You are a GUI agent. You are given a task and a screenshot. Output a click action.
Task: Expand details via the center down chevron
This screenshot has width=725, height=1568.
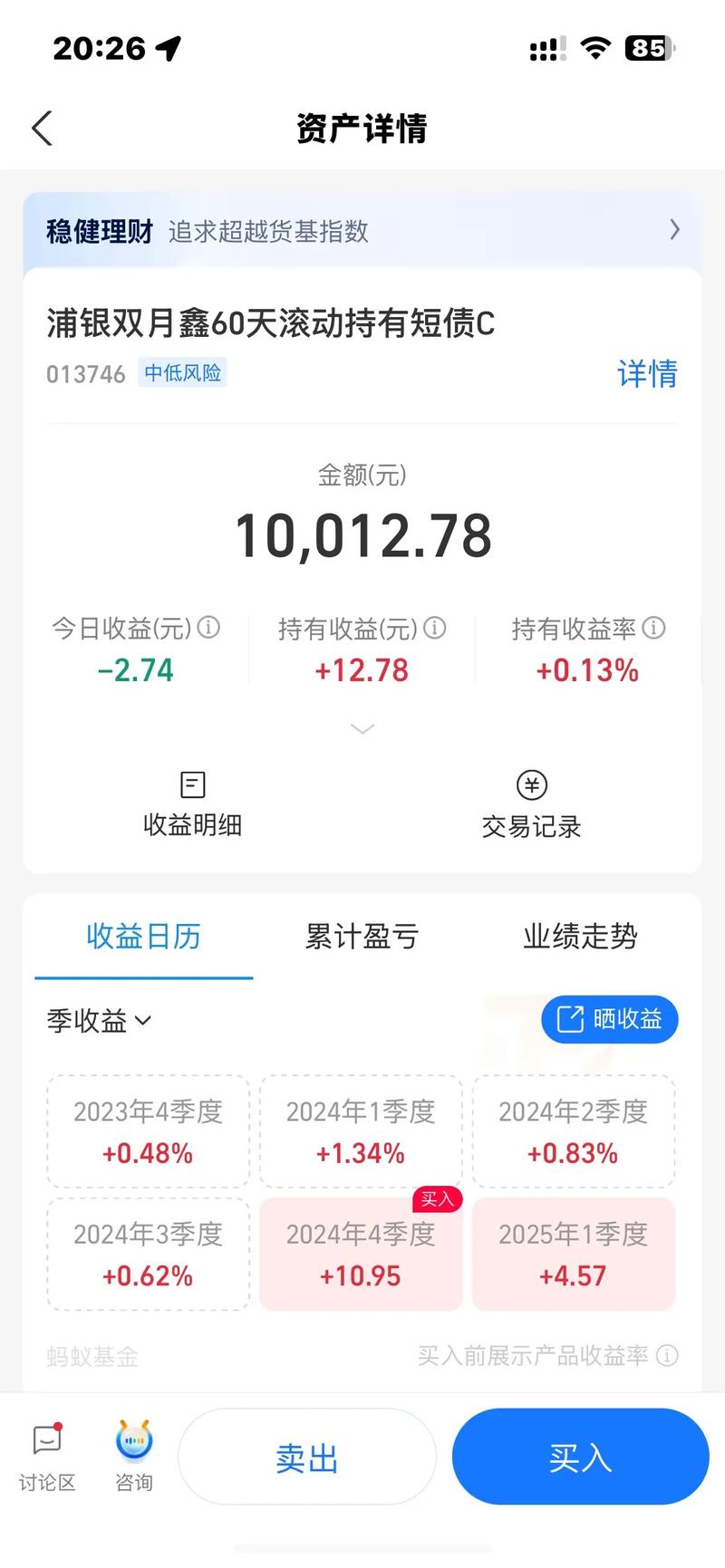[x=362, y=729]
